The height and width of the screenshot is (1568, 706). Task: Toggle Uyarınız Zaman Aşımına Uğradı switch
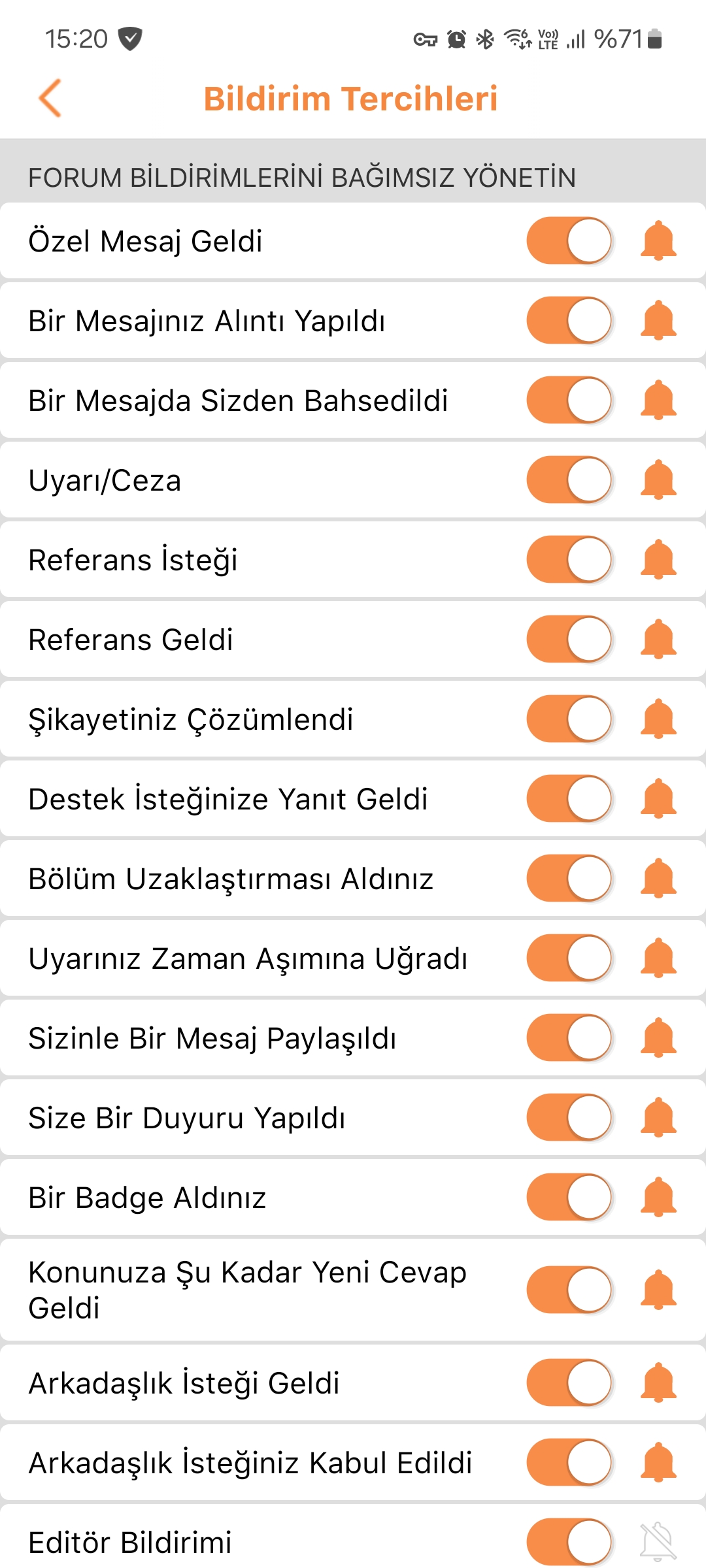coord(569,958)
